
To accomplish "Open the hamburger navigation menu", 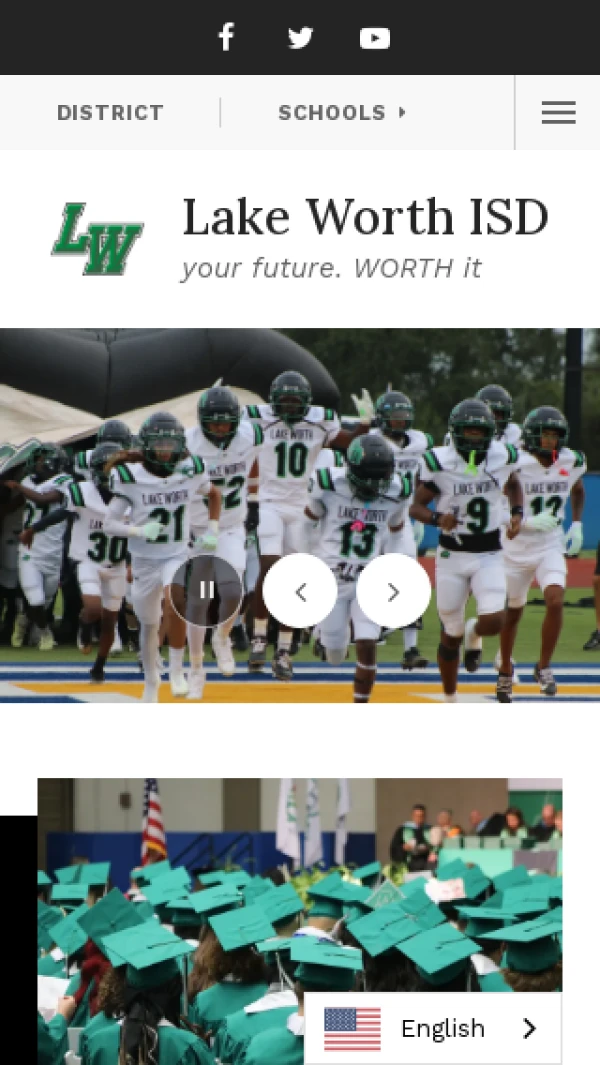I will point(558,113).
